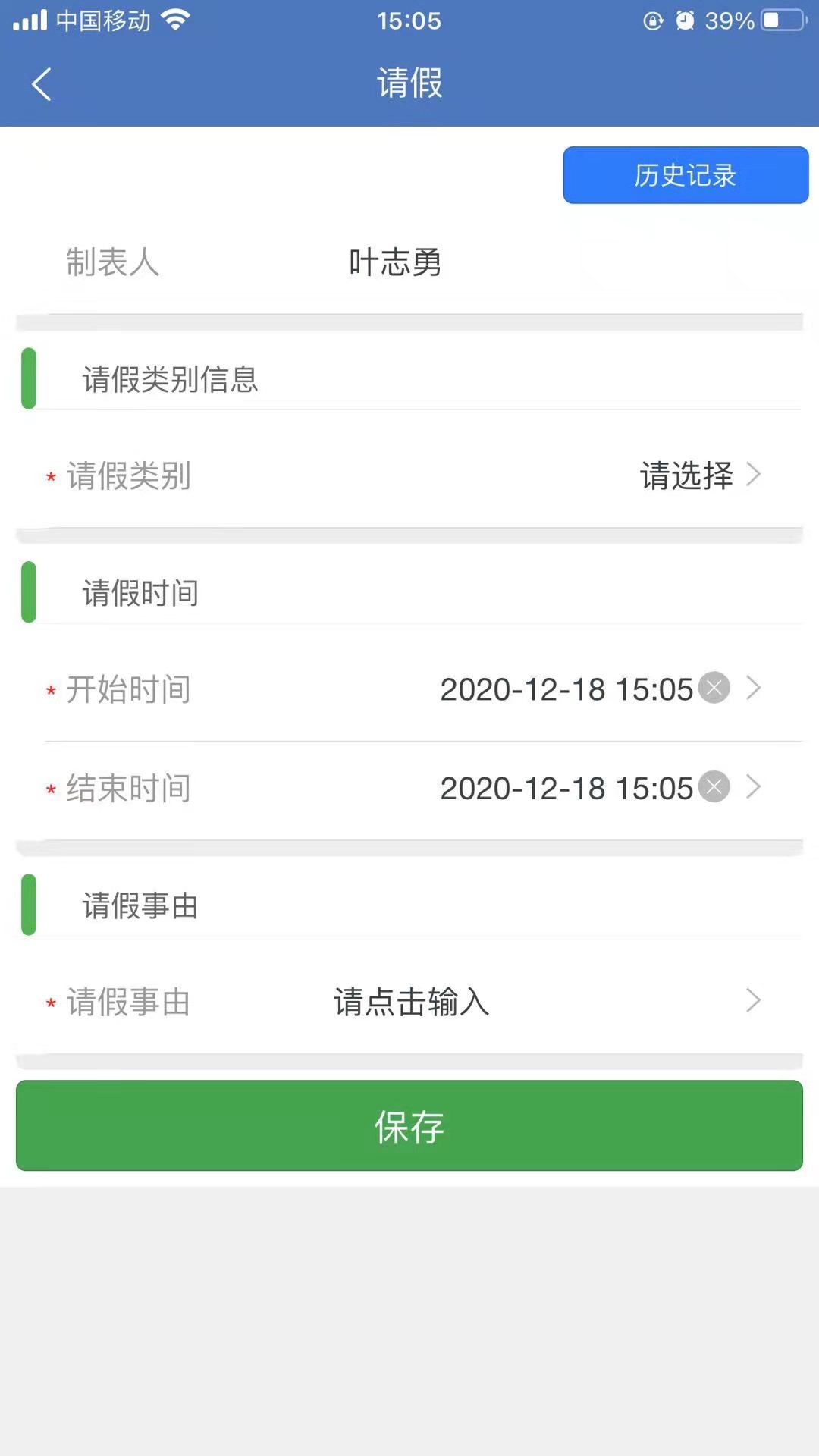Tap the orientation lock status icon

[651, 20]
